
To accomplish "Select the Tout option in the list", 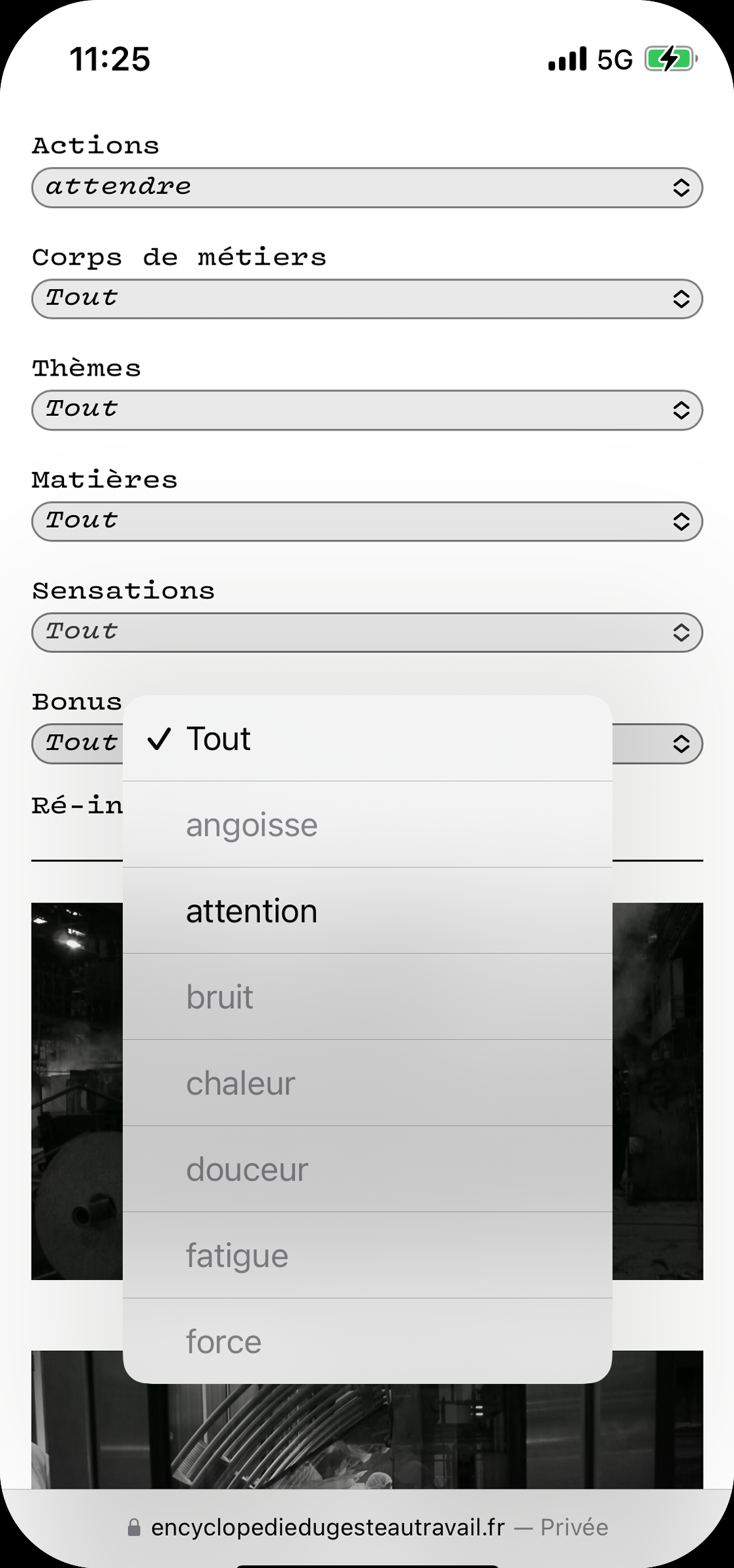I will (368, 738).
